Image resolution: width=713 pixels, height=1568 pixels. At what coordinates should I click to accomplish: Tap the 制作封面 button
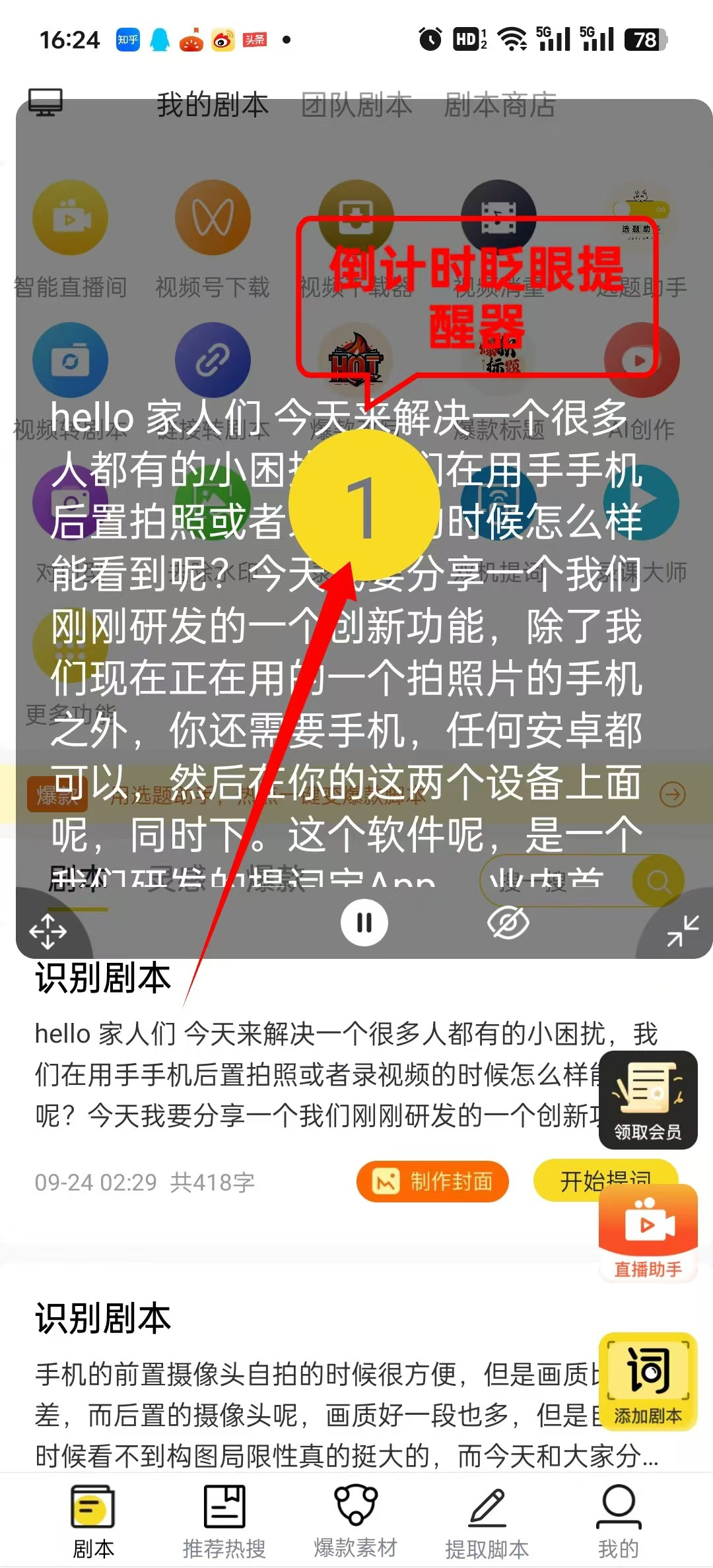[432, 1181]
